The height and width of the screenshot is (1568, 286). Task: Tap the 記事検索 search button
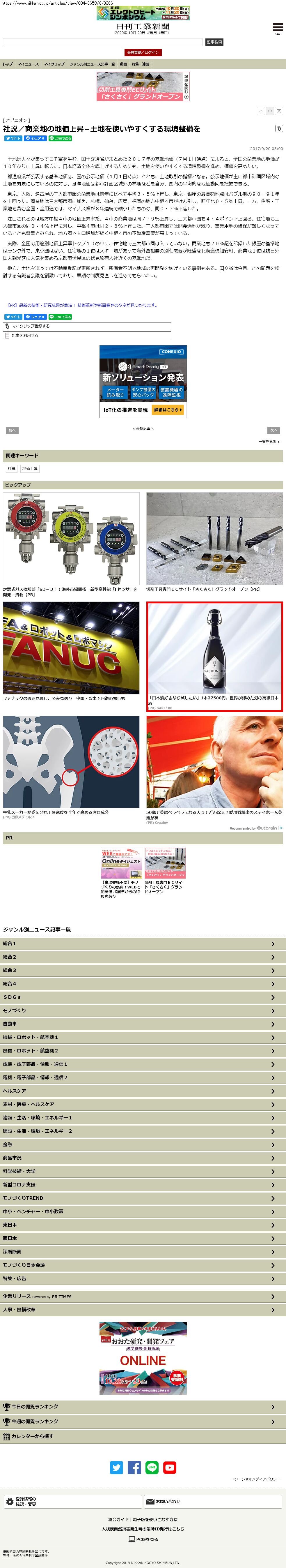(214, 42)
